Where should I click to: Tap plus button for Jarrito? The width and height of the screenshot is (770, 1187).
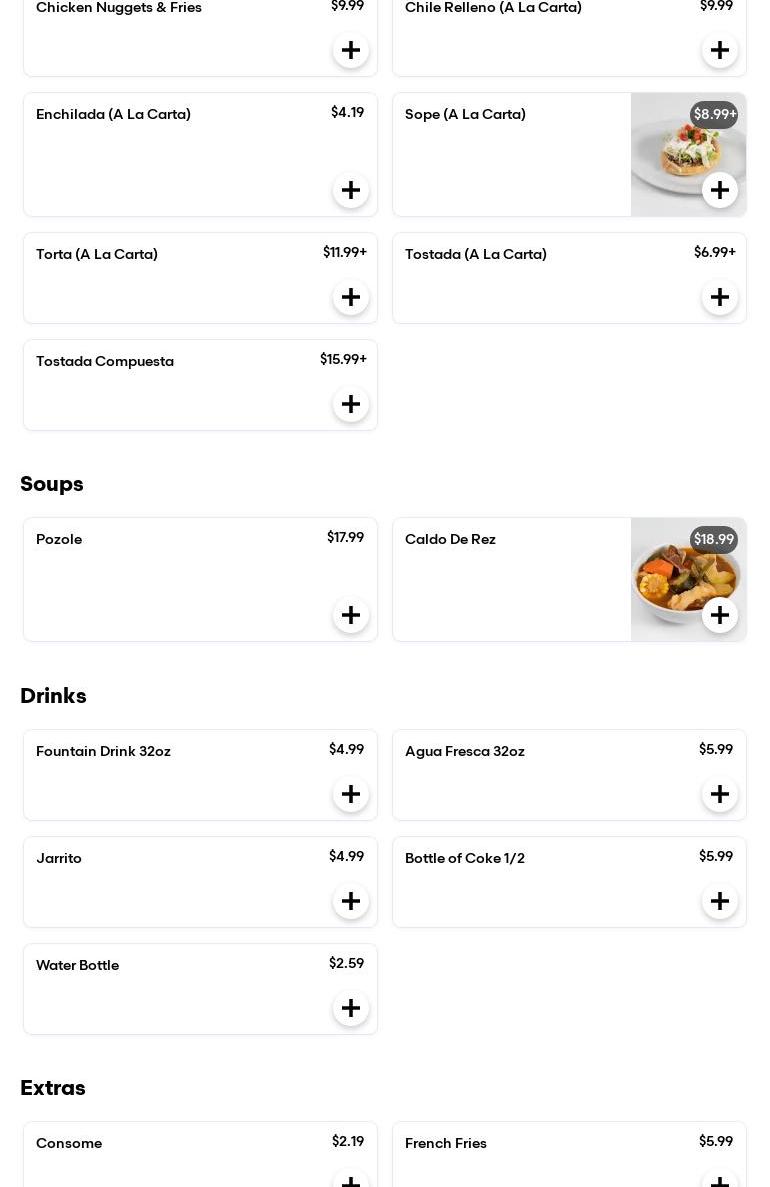click(x=351, y=901)
